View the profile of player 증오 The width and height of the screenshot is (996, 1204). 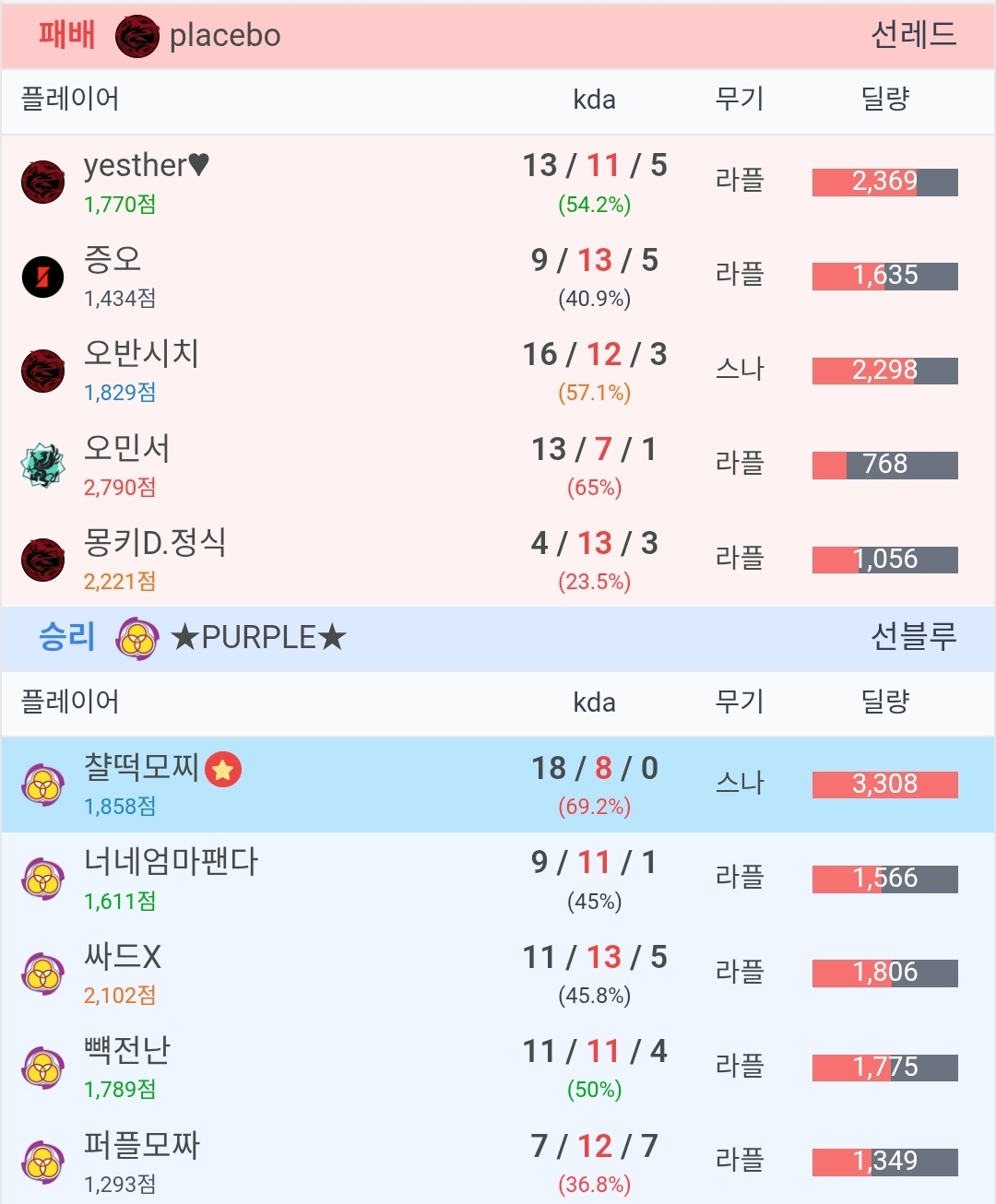(x=113, y=261)
